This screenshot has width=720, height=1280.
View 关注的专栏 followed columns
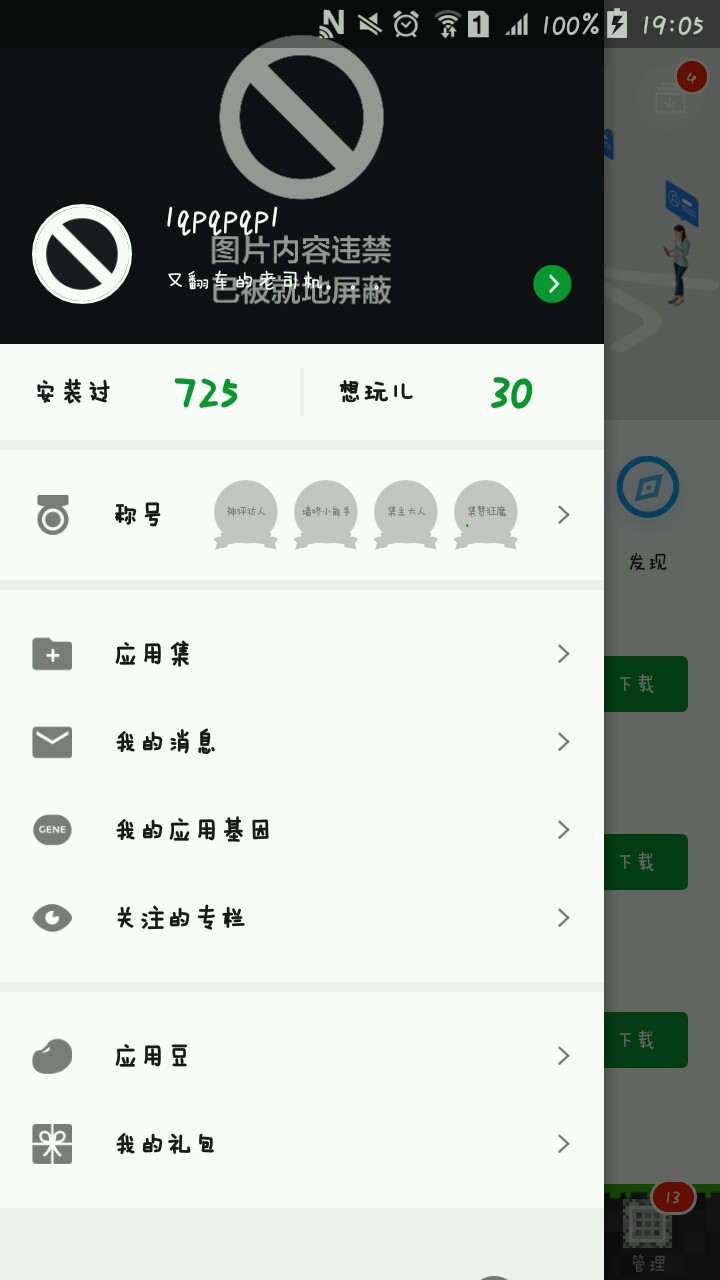[x=300, y=918]
